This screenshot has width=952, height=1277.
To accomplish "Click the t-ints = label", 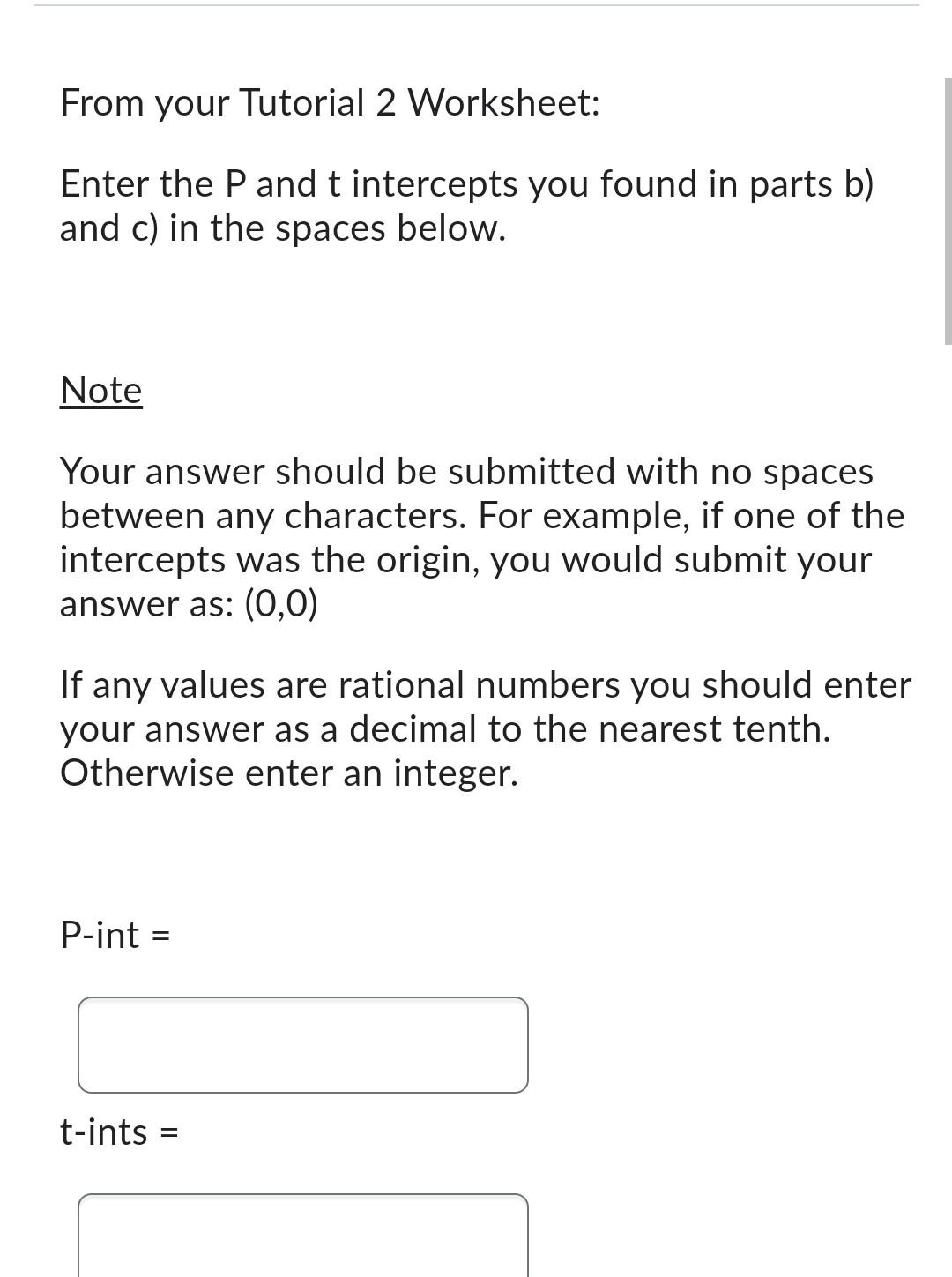I will pyautogui.click(x=117, y=1131).
